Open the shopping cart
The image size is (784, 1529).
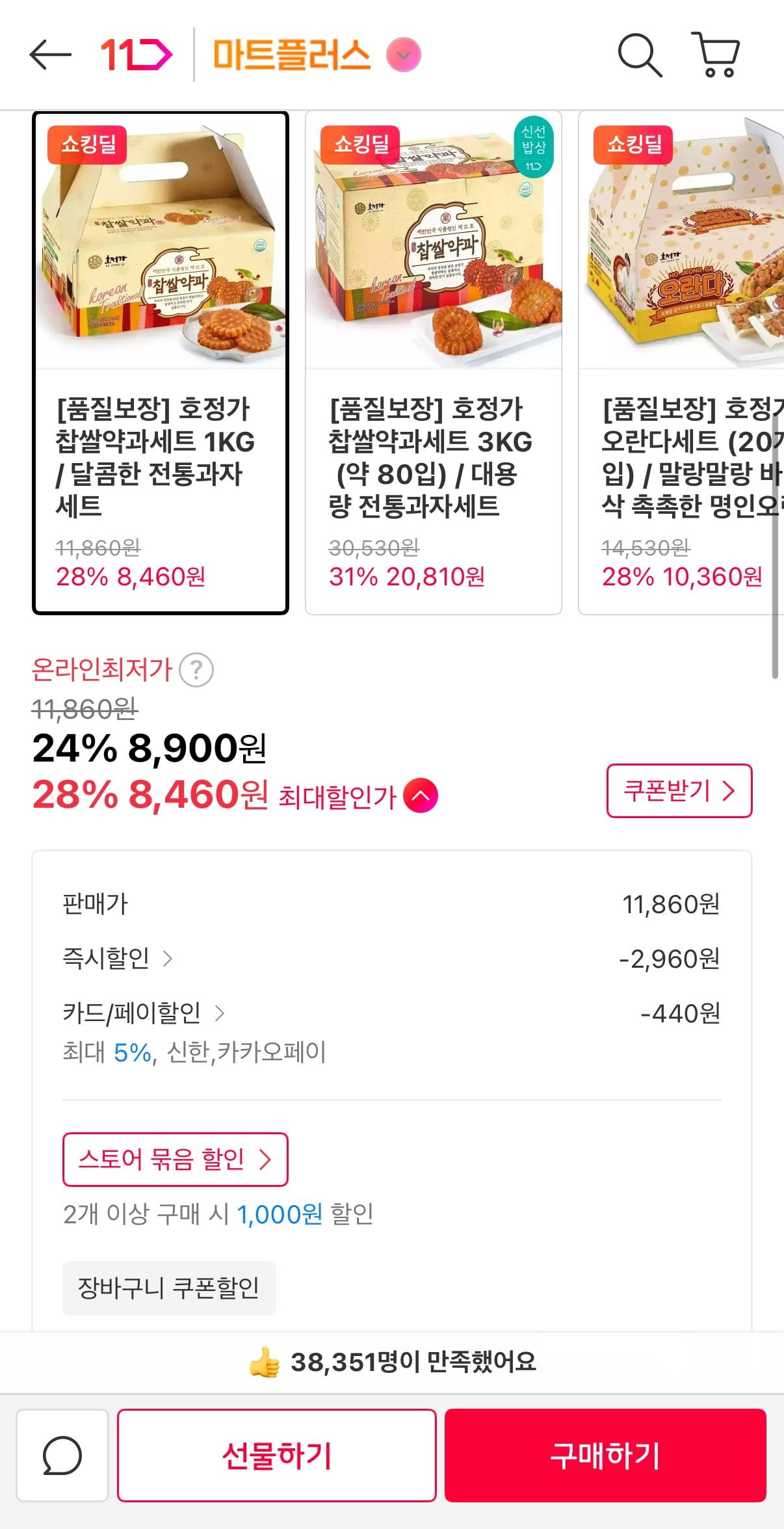click(716, 55)
